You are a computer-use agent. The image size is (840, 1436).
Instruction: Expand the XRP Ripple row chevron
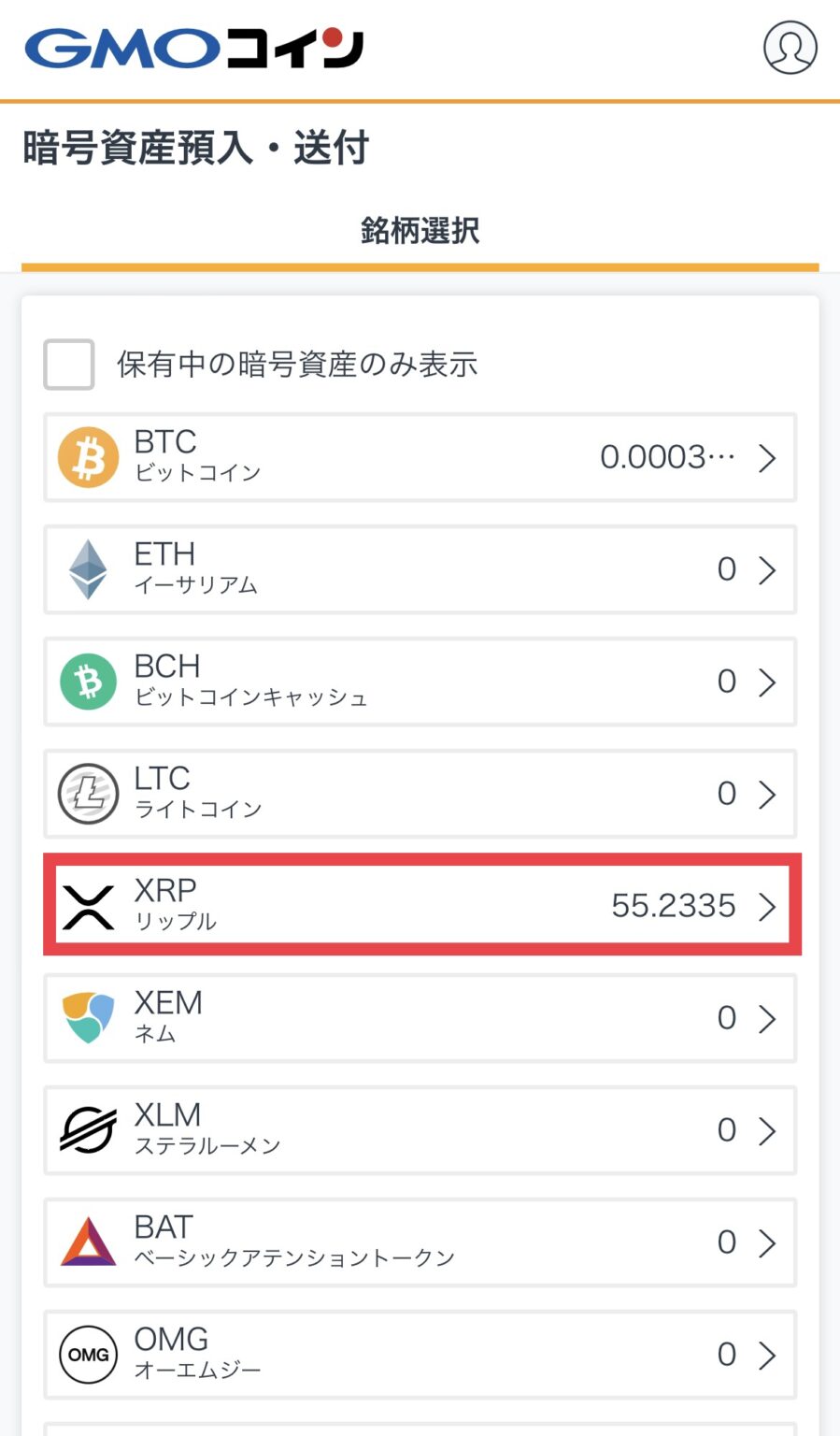pyautogui.click(x=768, y=906)
